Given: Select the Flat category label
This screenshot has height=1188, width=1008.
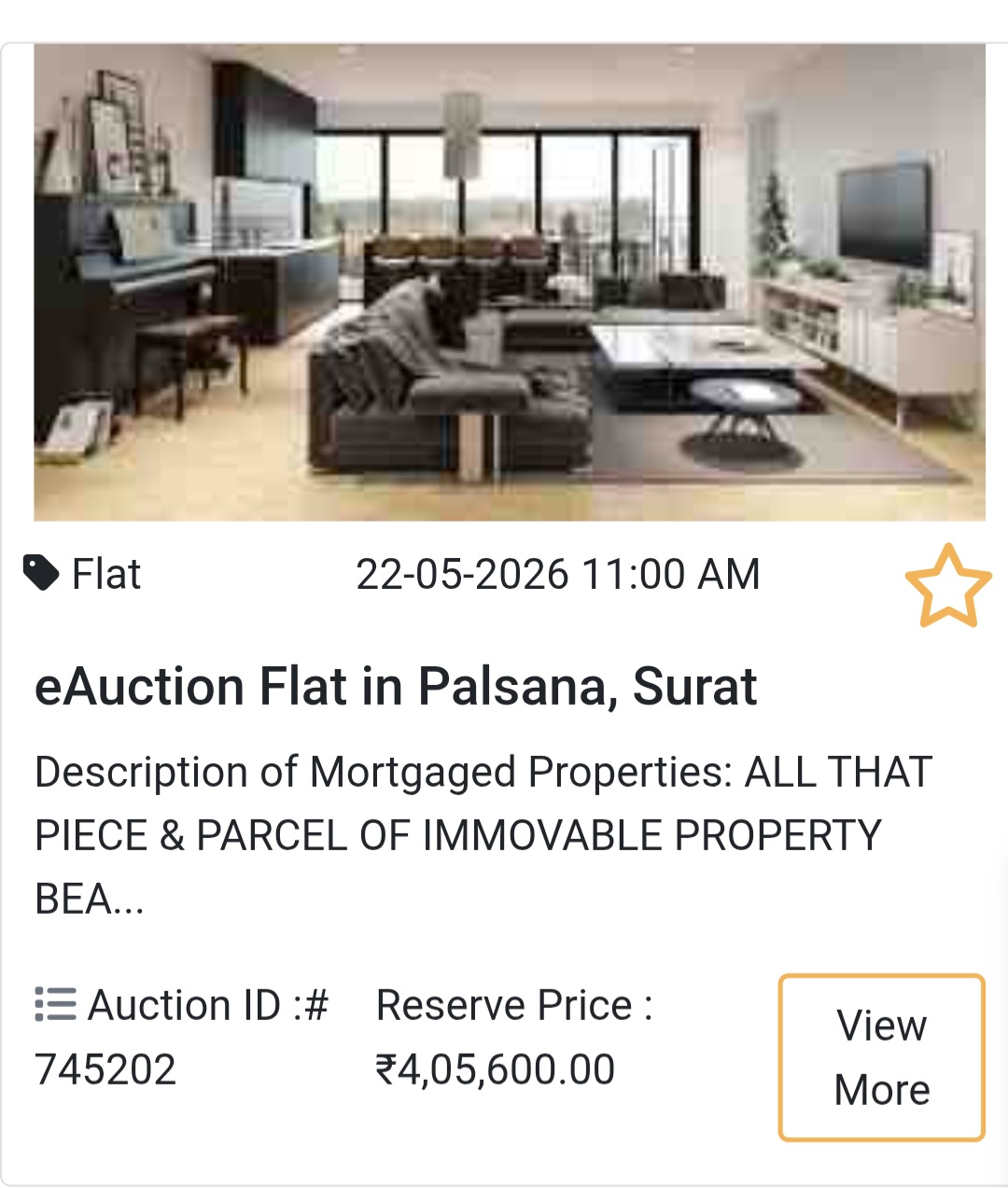Looking at the screenshot, I should [x=105, y=572].
